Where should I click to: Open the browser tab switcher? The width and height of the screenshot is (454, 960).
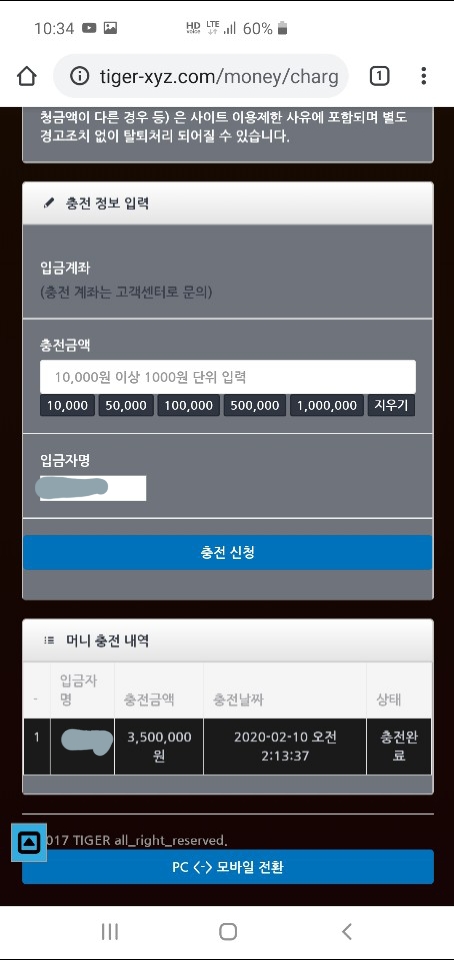click(379, 76)
